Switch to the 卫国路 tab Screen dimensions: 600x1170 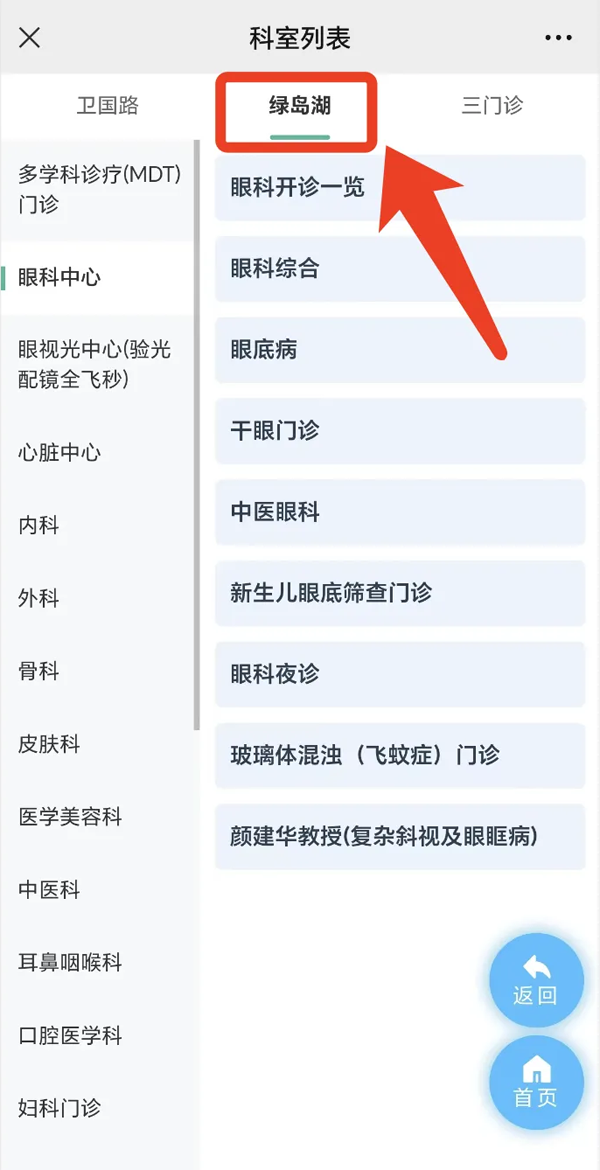(107, 106)
